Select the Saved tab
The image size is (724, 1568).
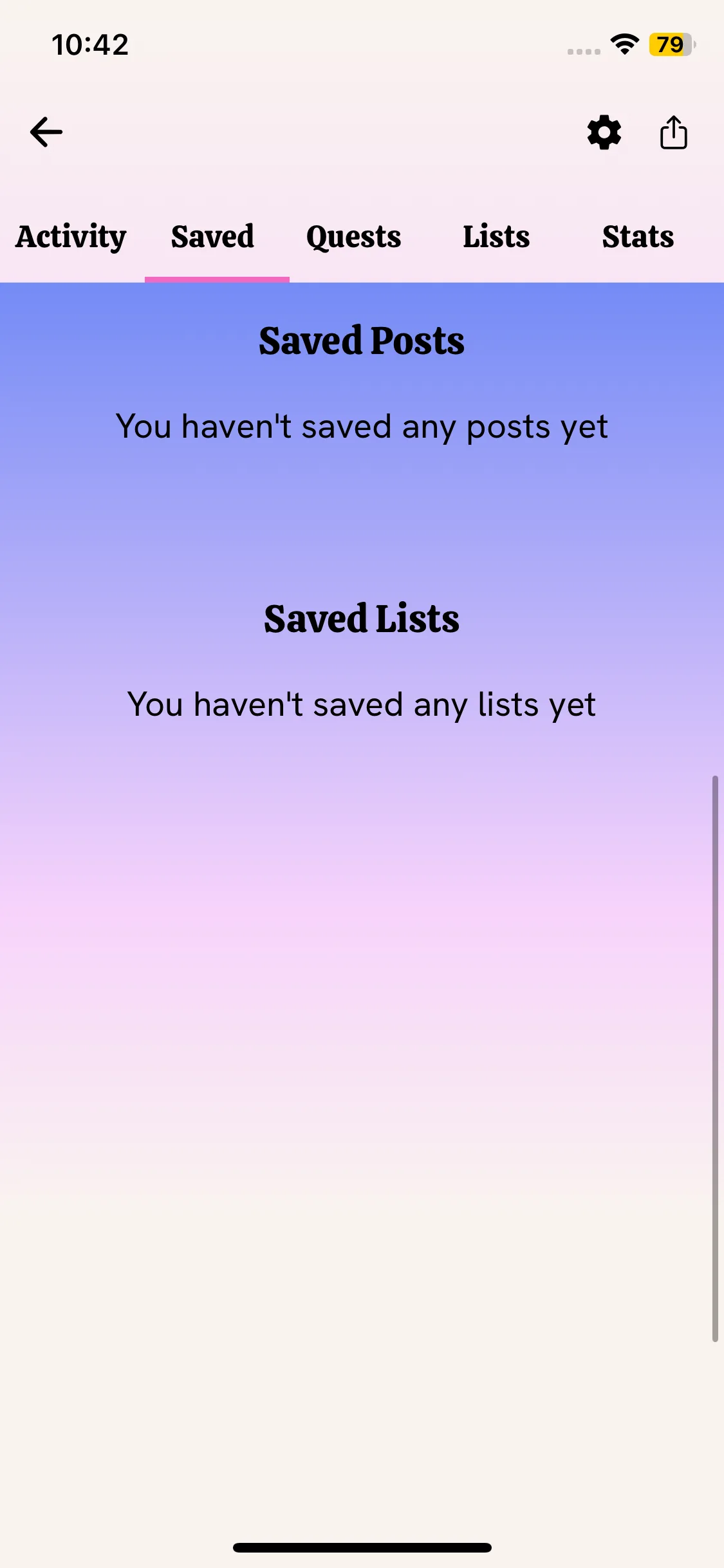(213, 237)
